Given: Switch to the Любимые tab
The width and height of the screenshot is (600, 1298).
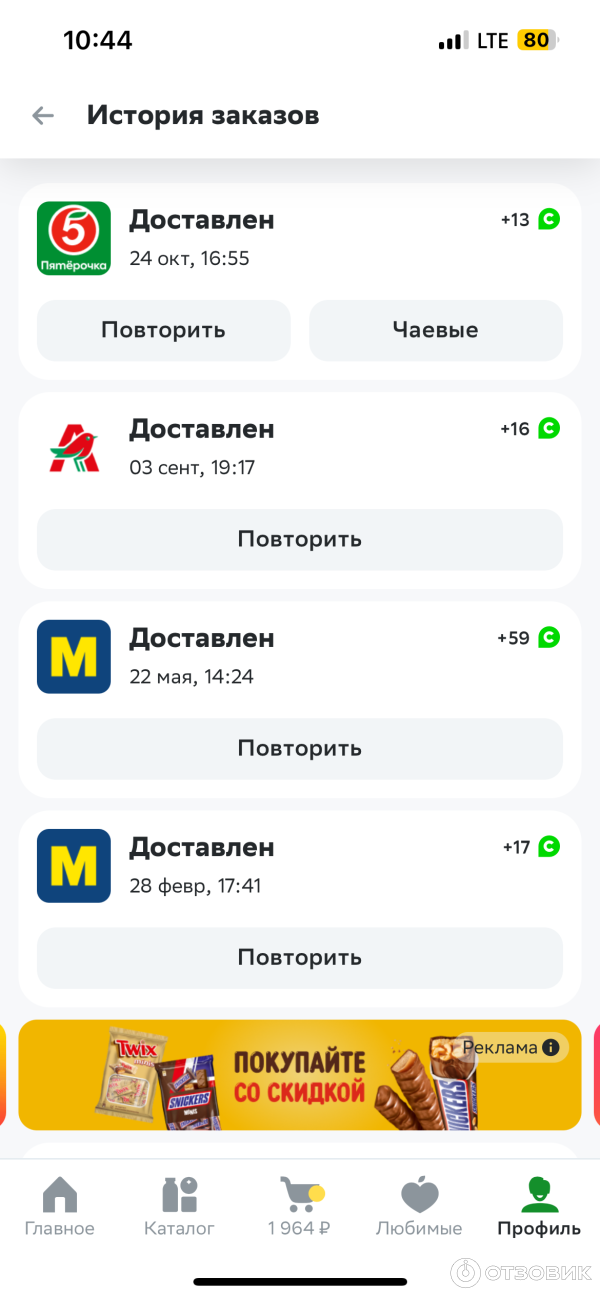Looking at the screenshot, I should (419, 1207).
